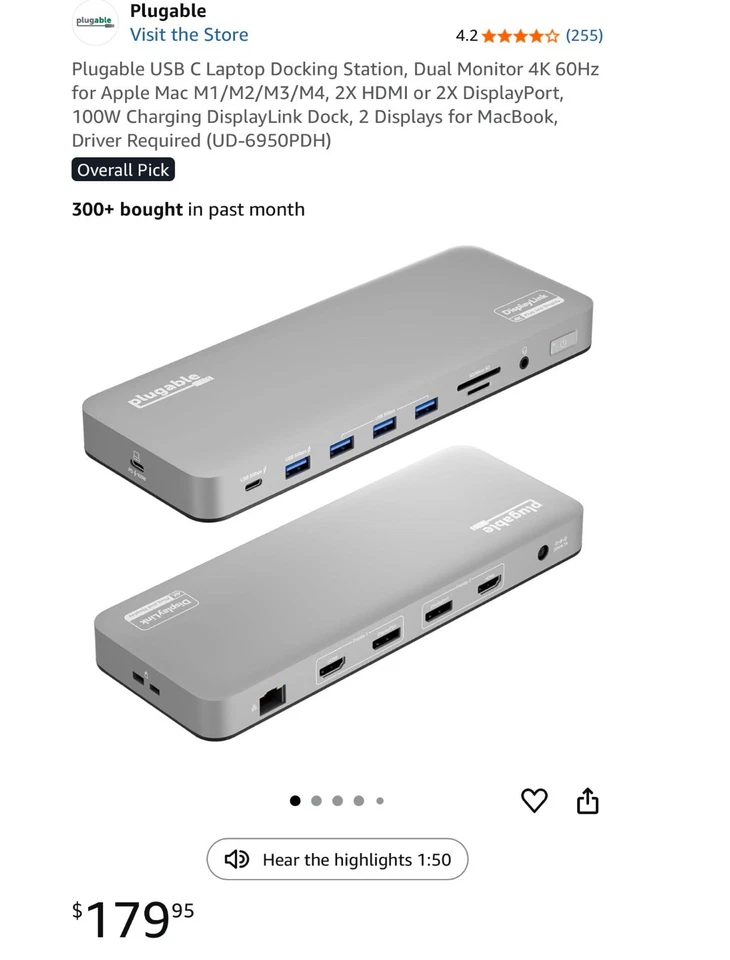Click the orange star rating icons
Screen dimensions: 730x960
520,35
